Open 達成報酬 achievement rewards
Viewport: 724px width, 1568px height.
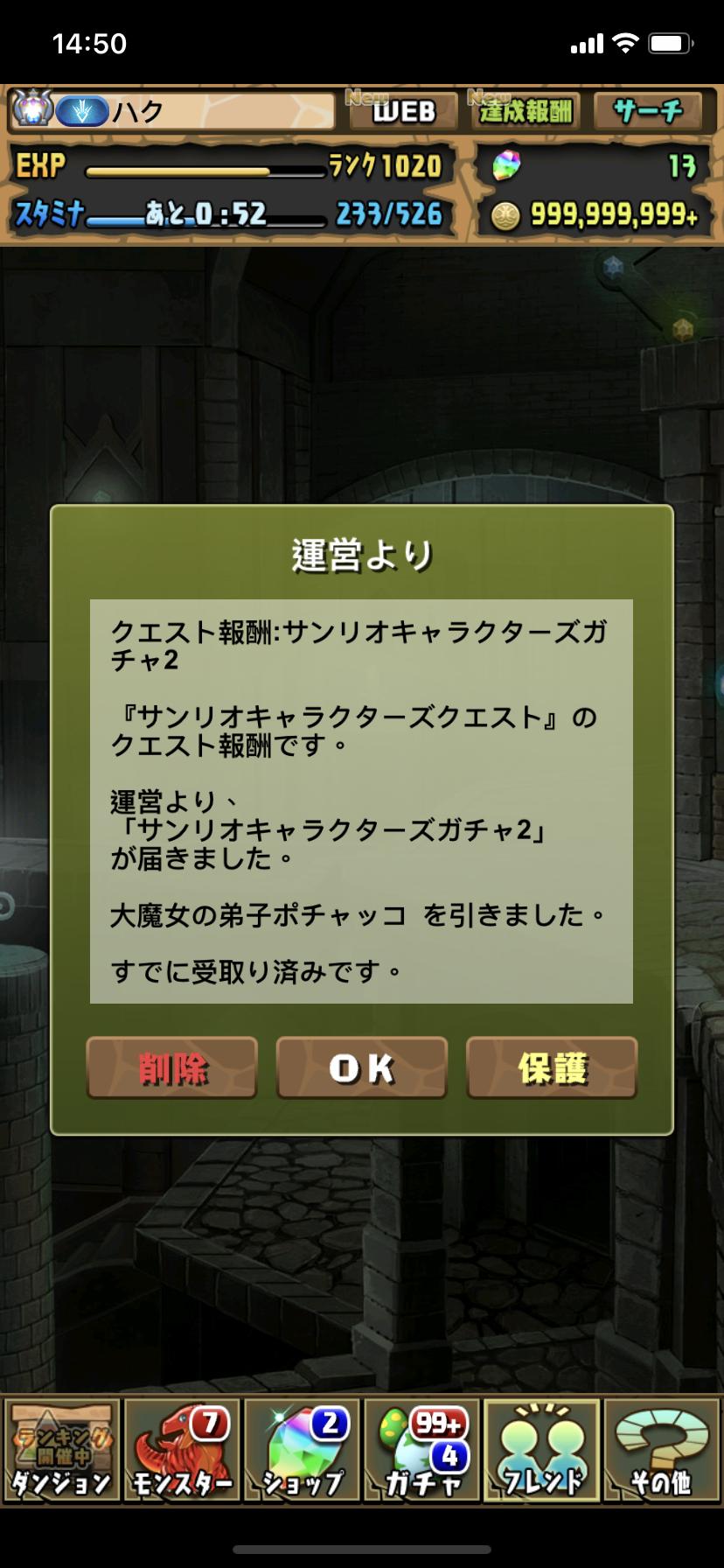click(x=525, y=111)
